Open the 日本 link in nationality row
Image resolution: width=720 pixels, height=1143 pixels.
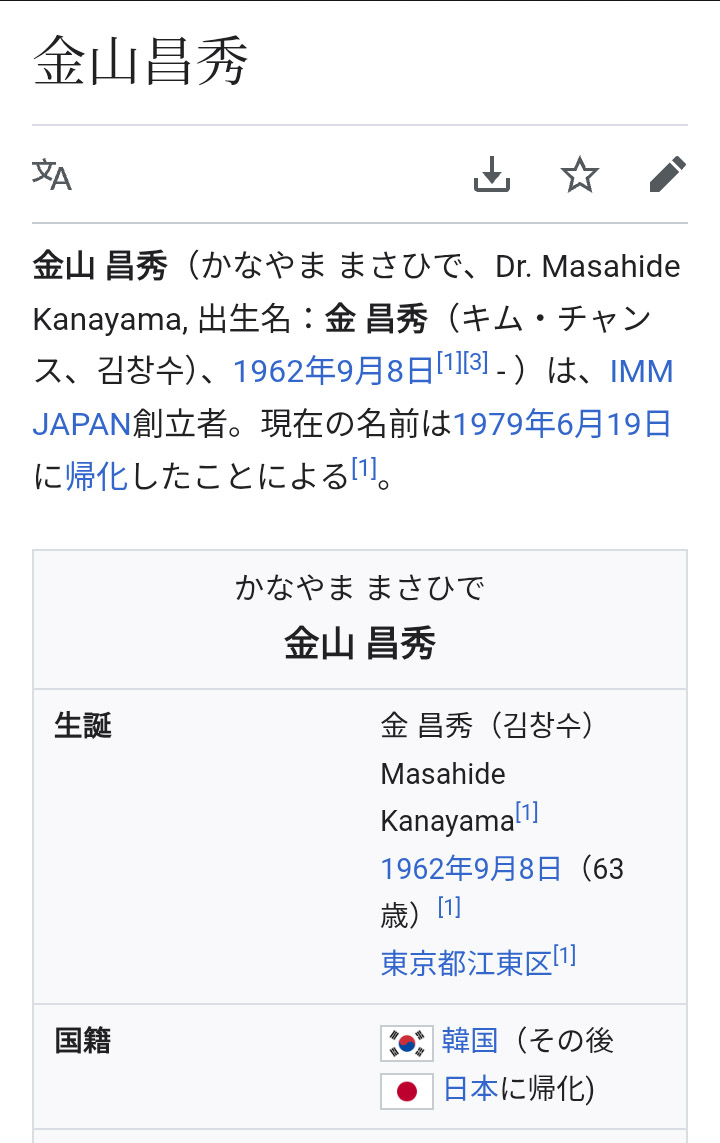tap(470, 1089)
